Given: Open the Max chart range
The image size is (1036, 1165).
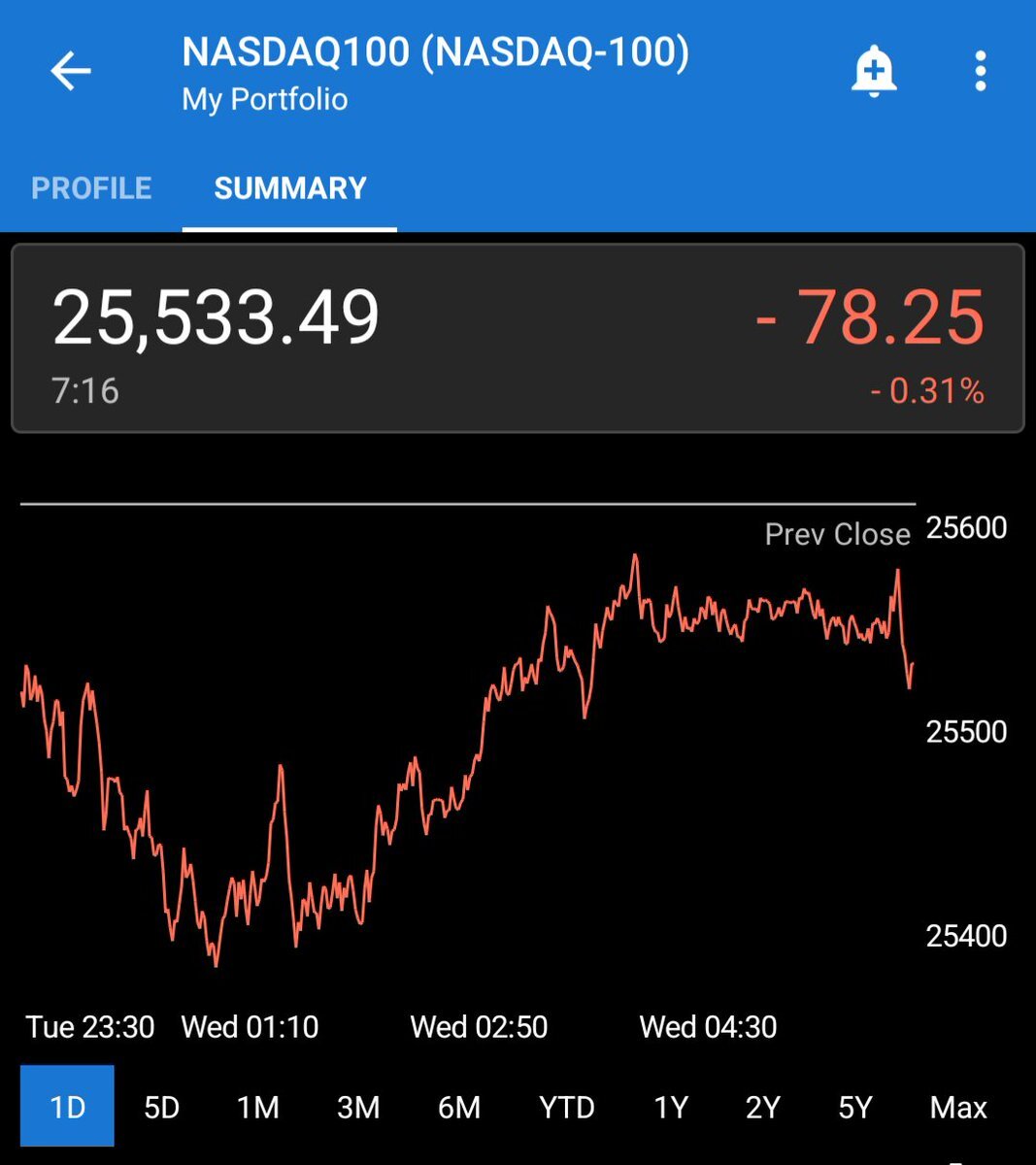Looking at the screenshot, I should pos(957,1107).
